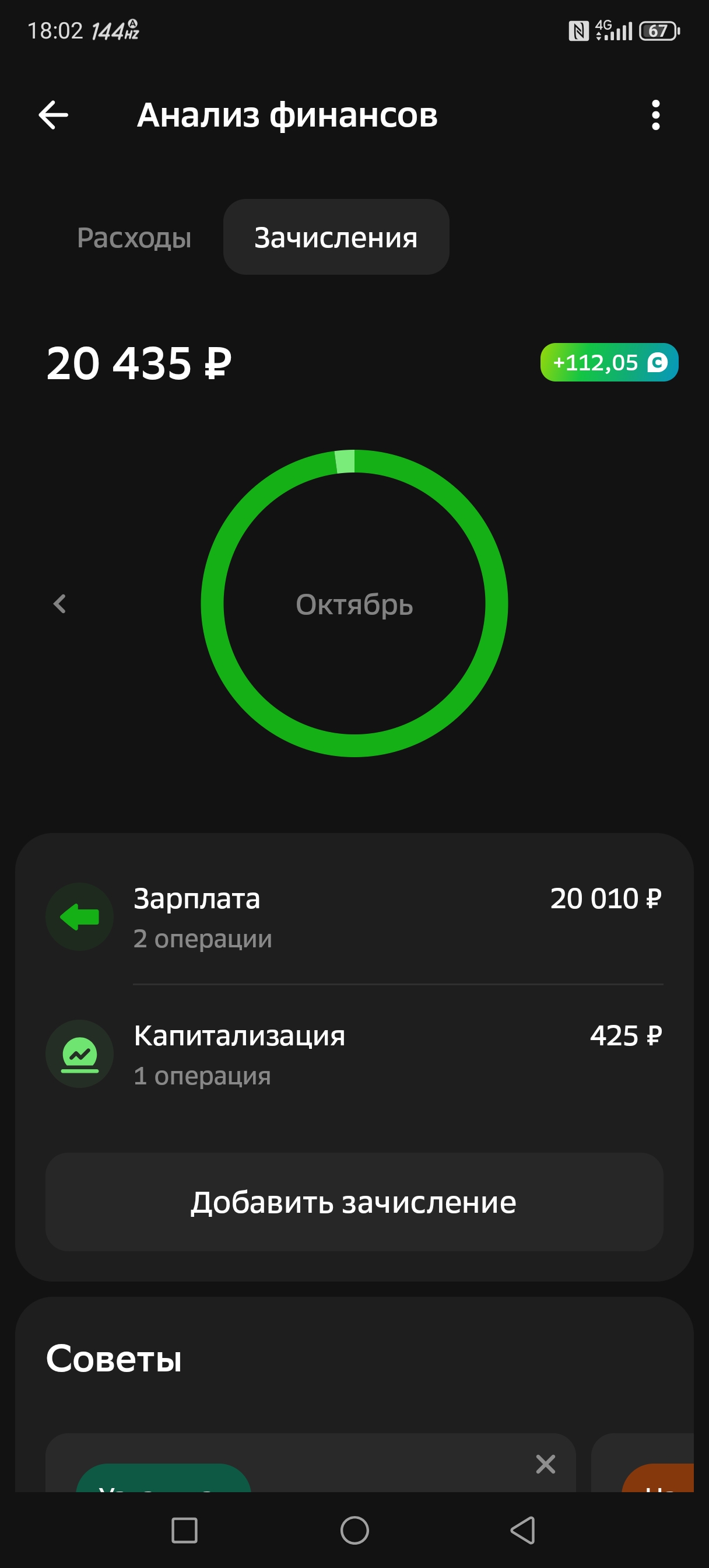Open the +112,05 bonus badge
The width and height of the screenshot is (709, 1568).
609,363
